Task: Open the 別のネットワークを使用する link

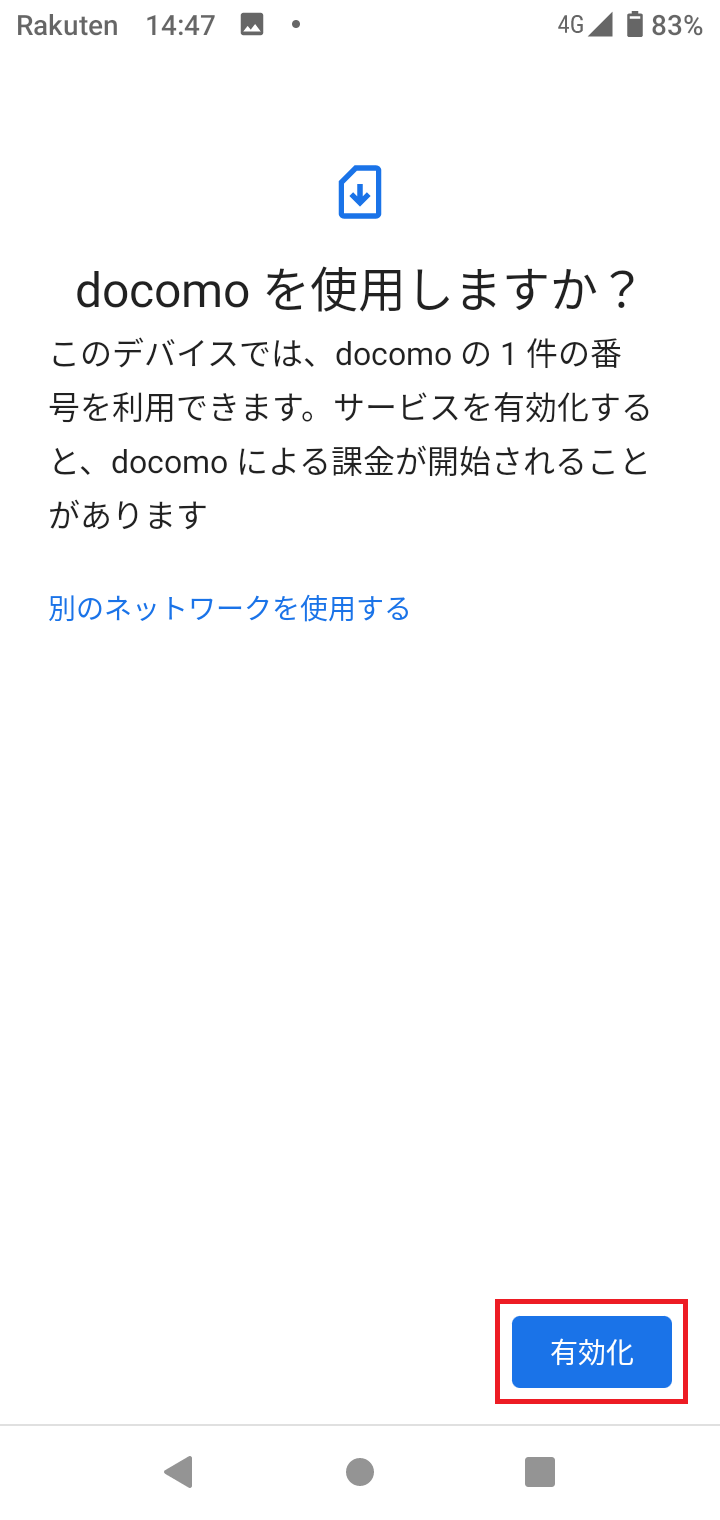Action: [x=229, y=608]
